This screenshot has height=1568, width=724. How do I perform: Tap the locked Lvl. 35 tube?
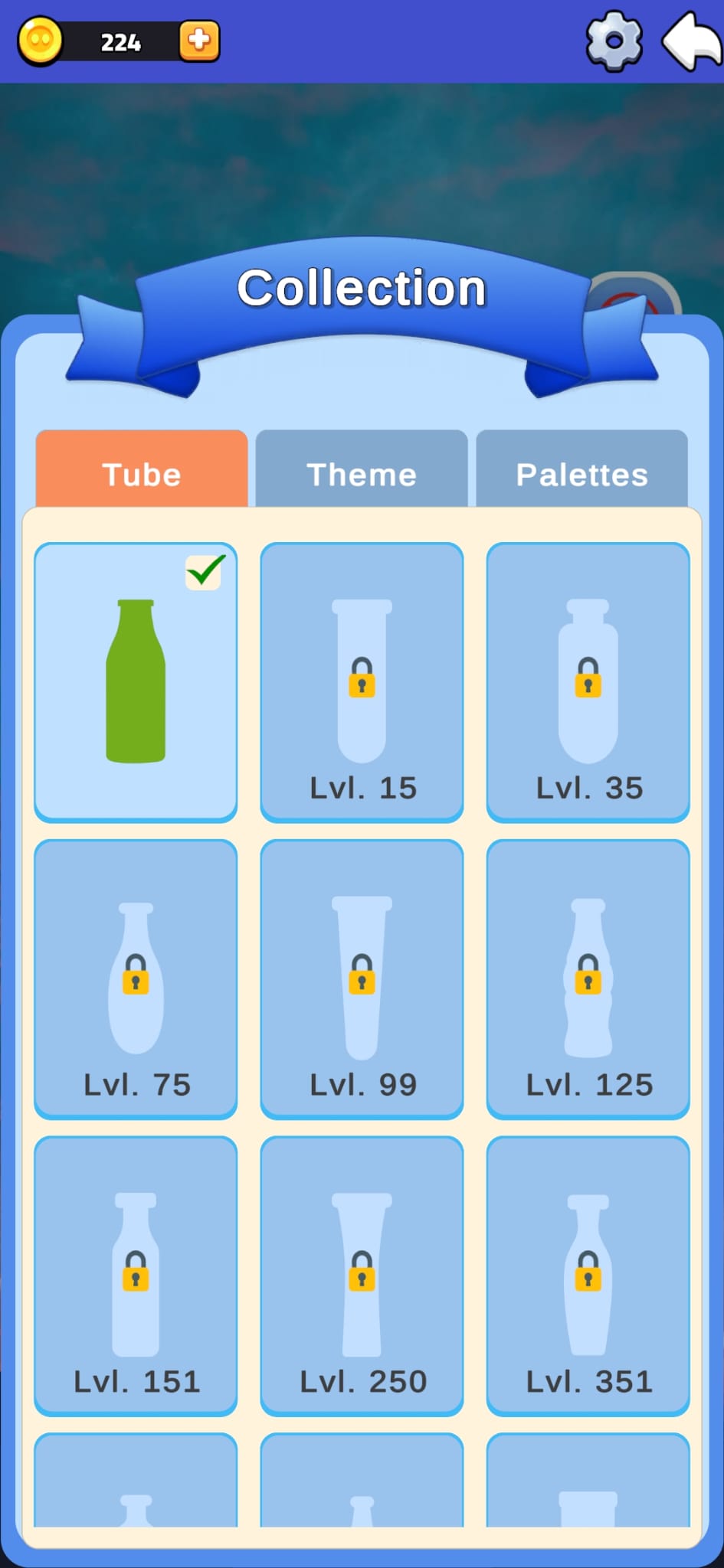click(x=588, y=682)
